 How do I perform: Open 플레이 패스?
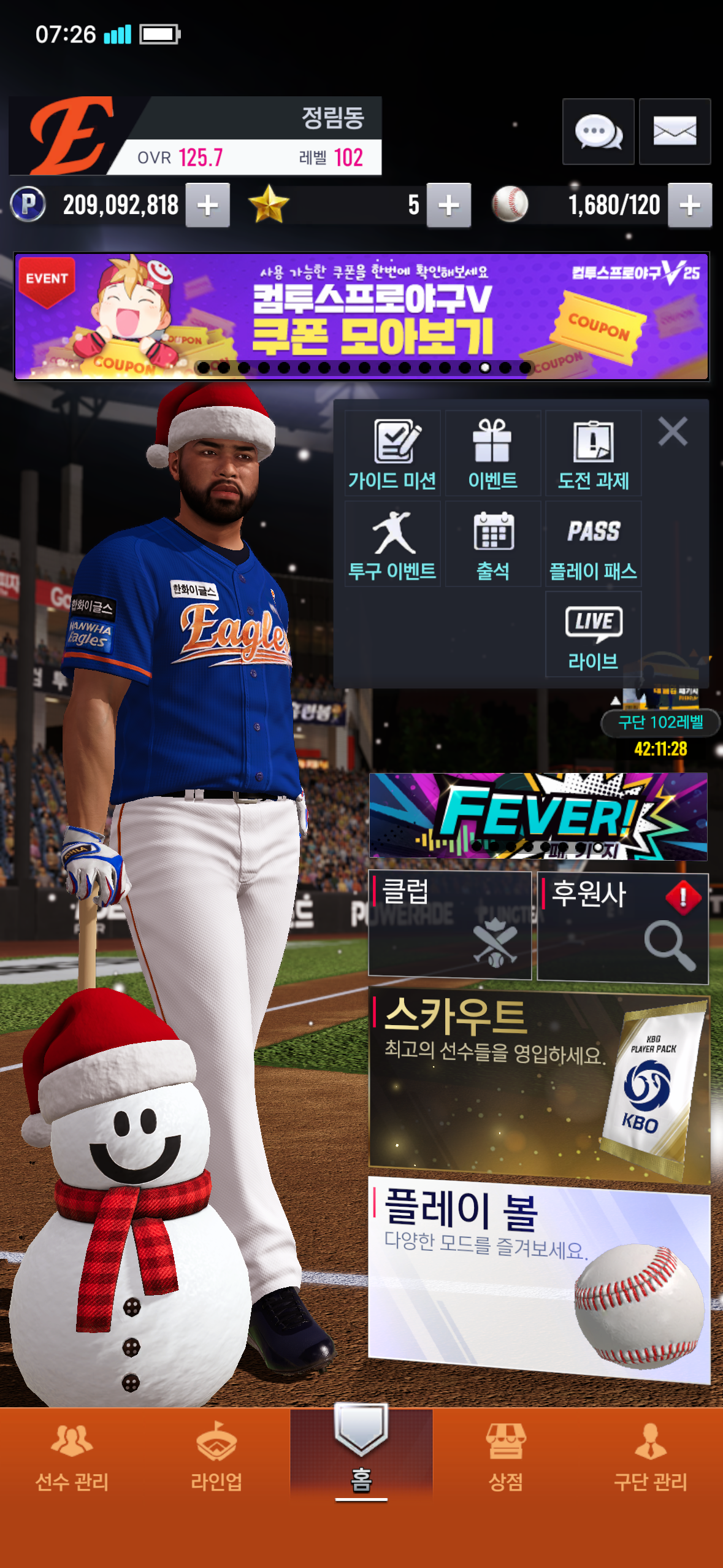(x=593, y=544)
